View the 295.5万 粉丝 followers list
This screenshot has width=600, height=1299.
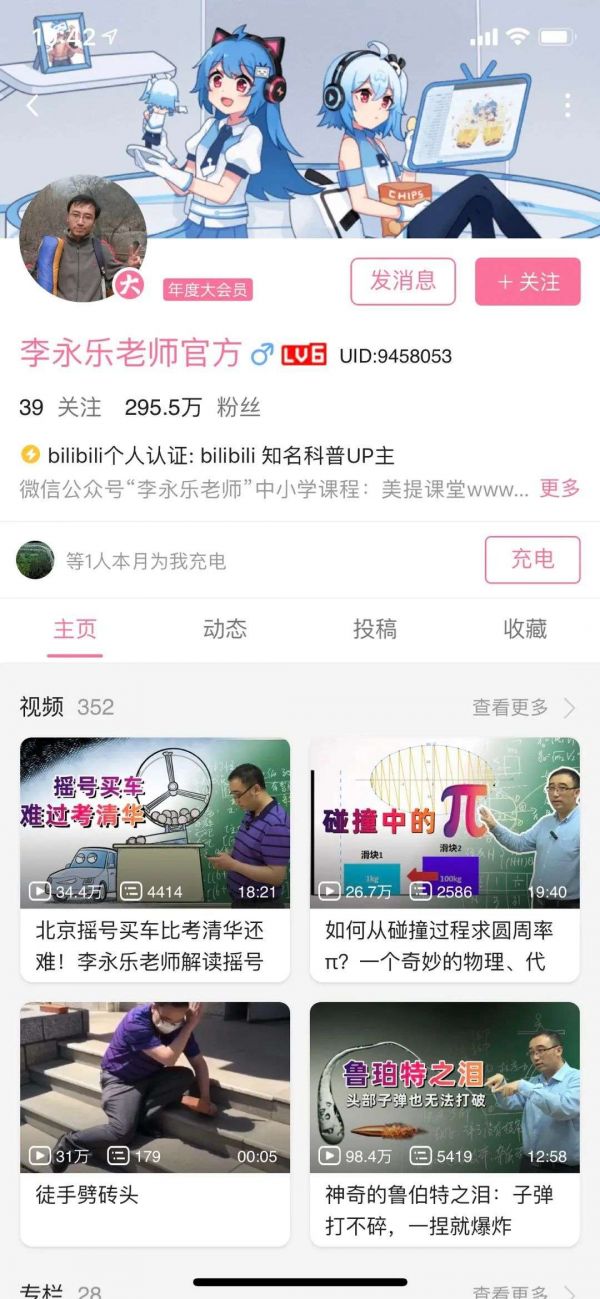coord(192,407)
